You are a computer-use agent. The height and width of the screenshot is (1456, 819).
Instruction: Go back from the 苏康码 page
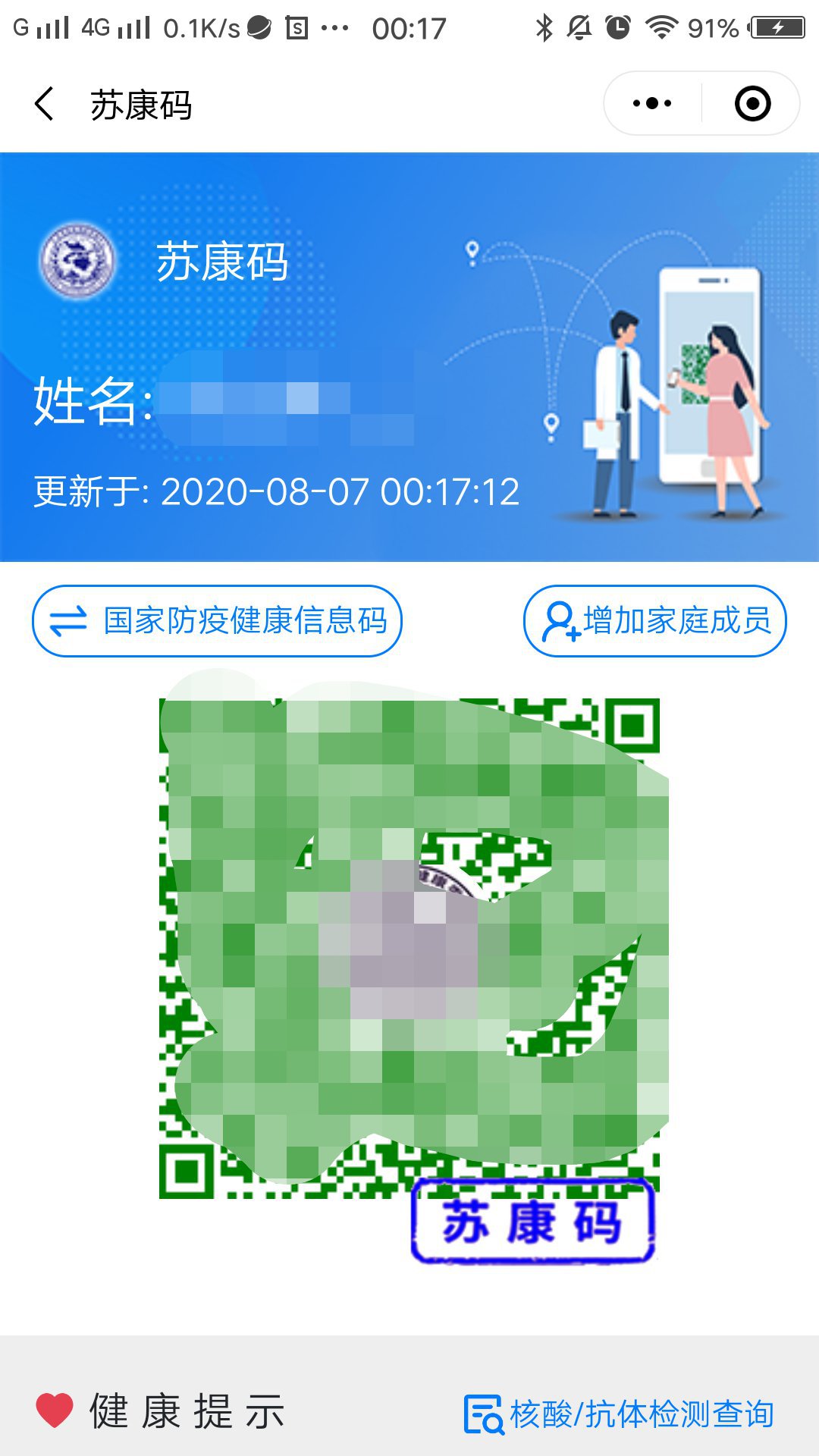point(45,104)
